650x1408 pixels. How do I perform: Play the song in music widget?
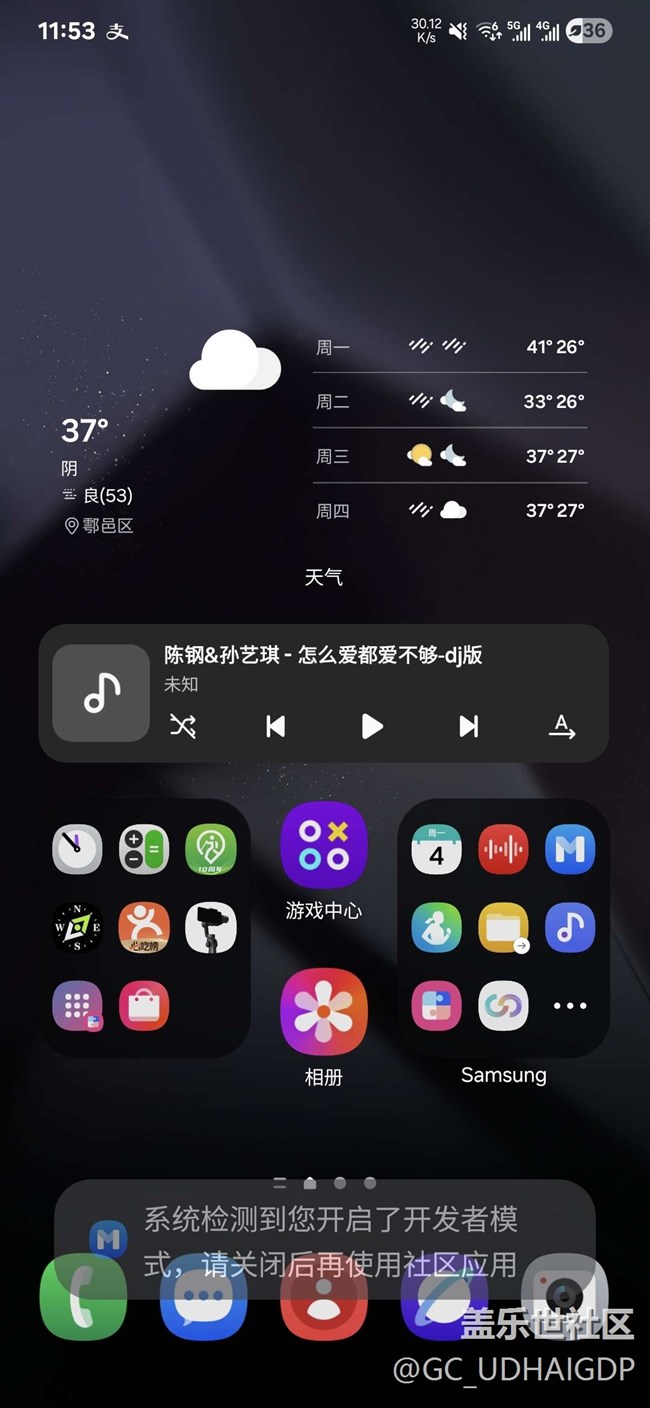pos(372,726)
